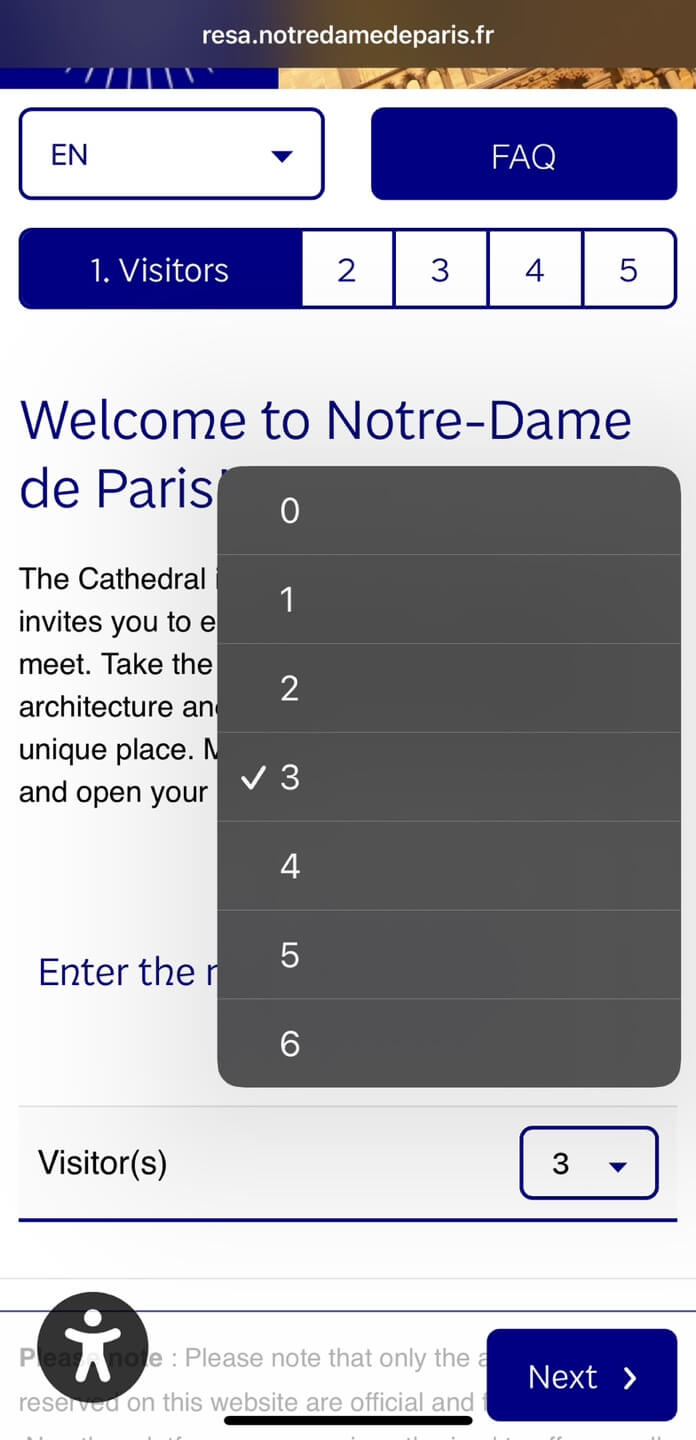Select the 1. Visitors step

160,269
